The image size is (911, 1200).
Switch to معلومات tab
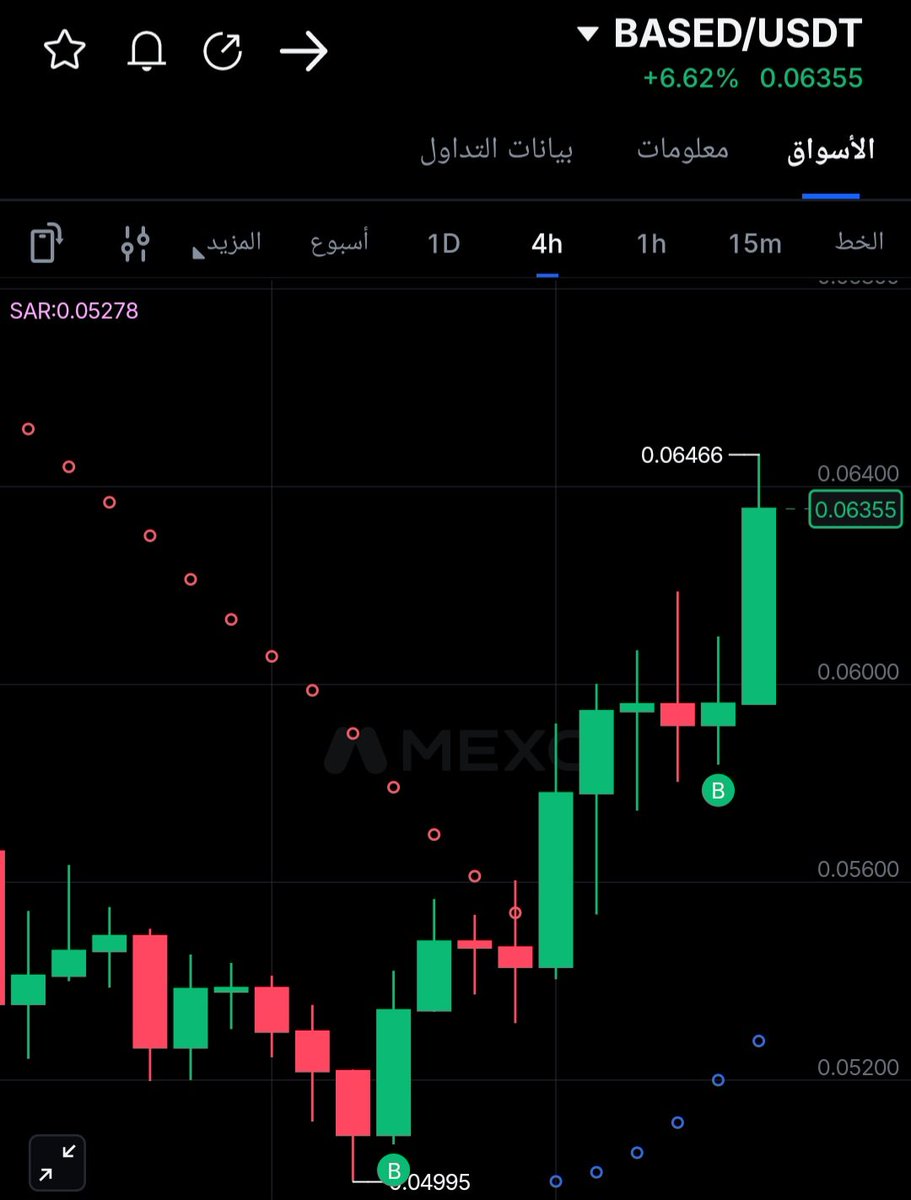(x=683, y=150)
